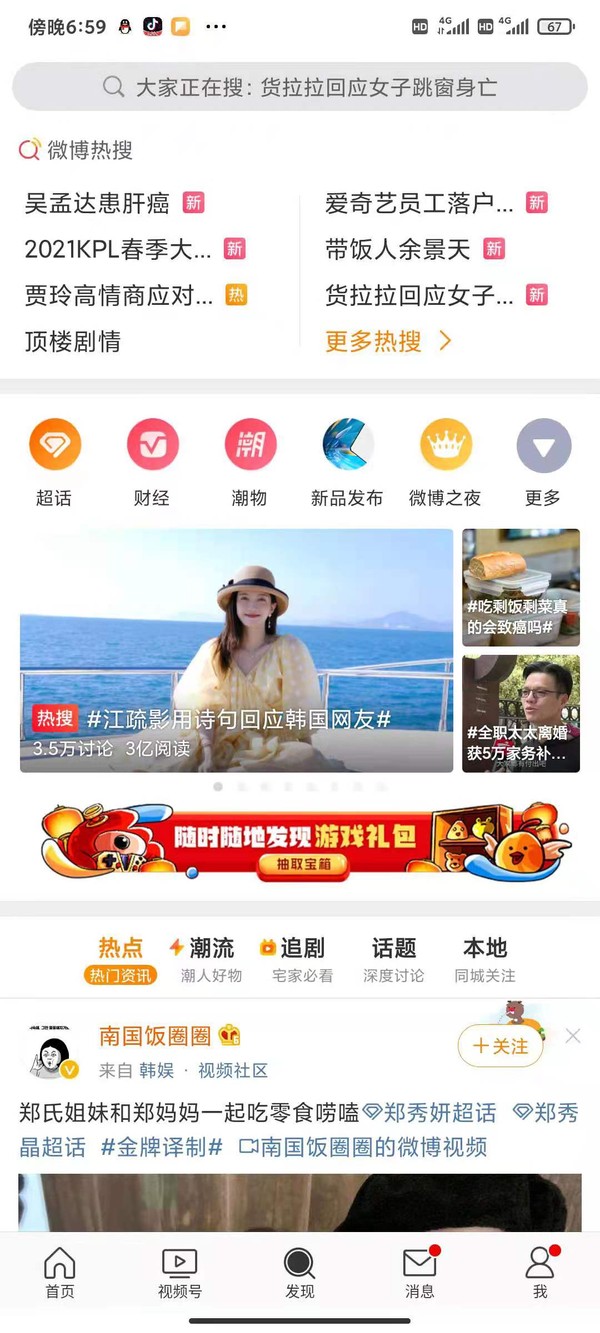Switch to the 本地 tab
The image size is (600, 1333).
click(x=485, y=958)
